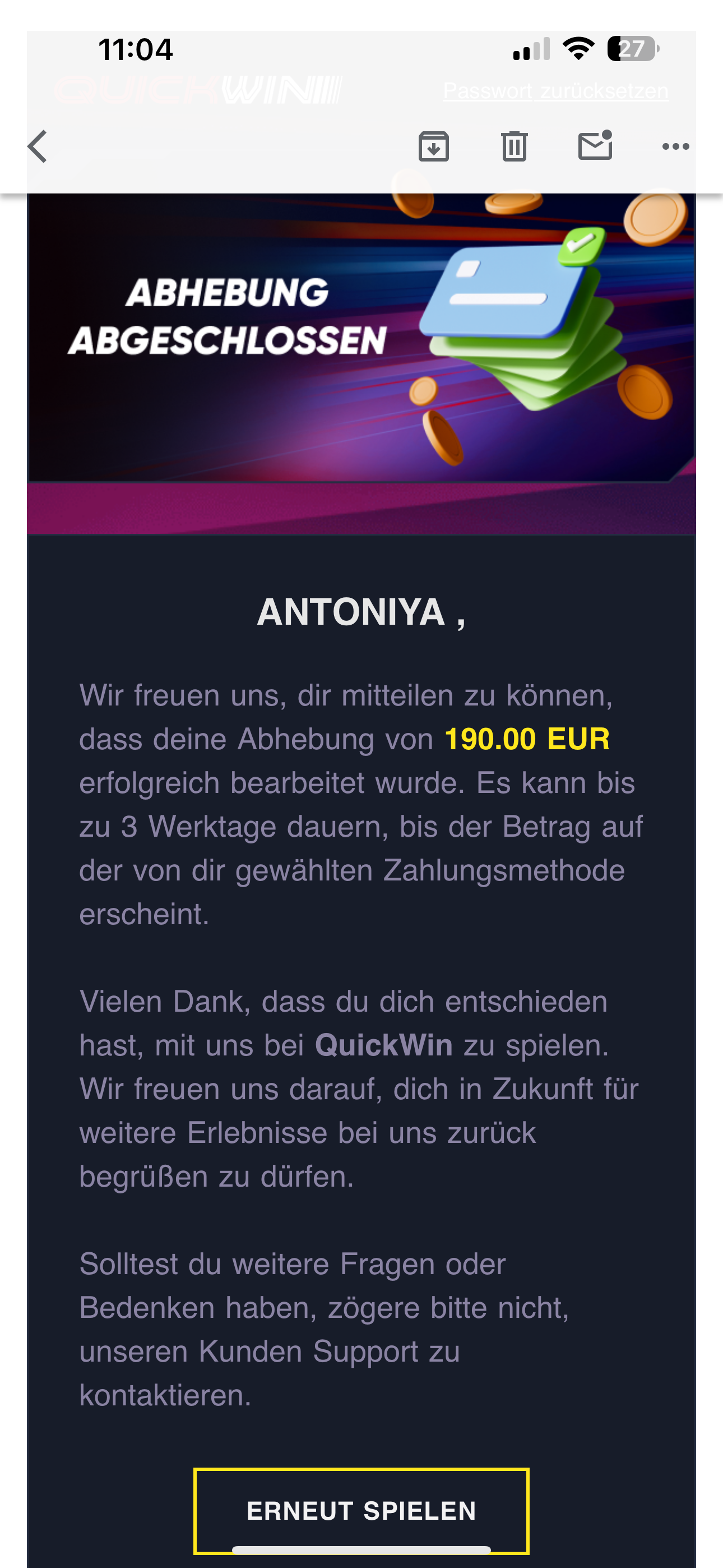Image resolution: width=723 pixels, height=1568 pixels.
Task: Tap the Erneut Spielen button
Action: coord(361,1510)
